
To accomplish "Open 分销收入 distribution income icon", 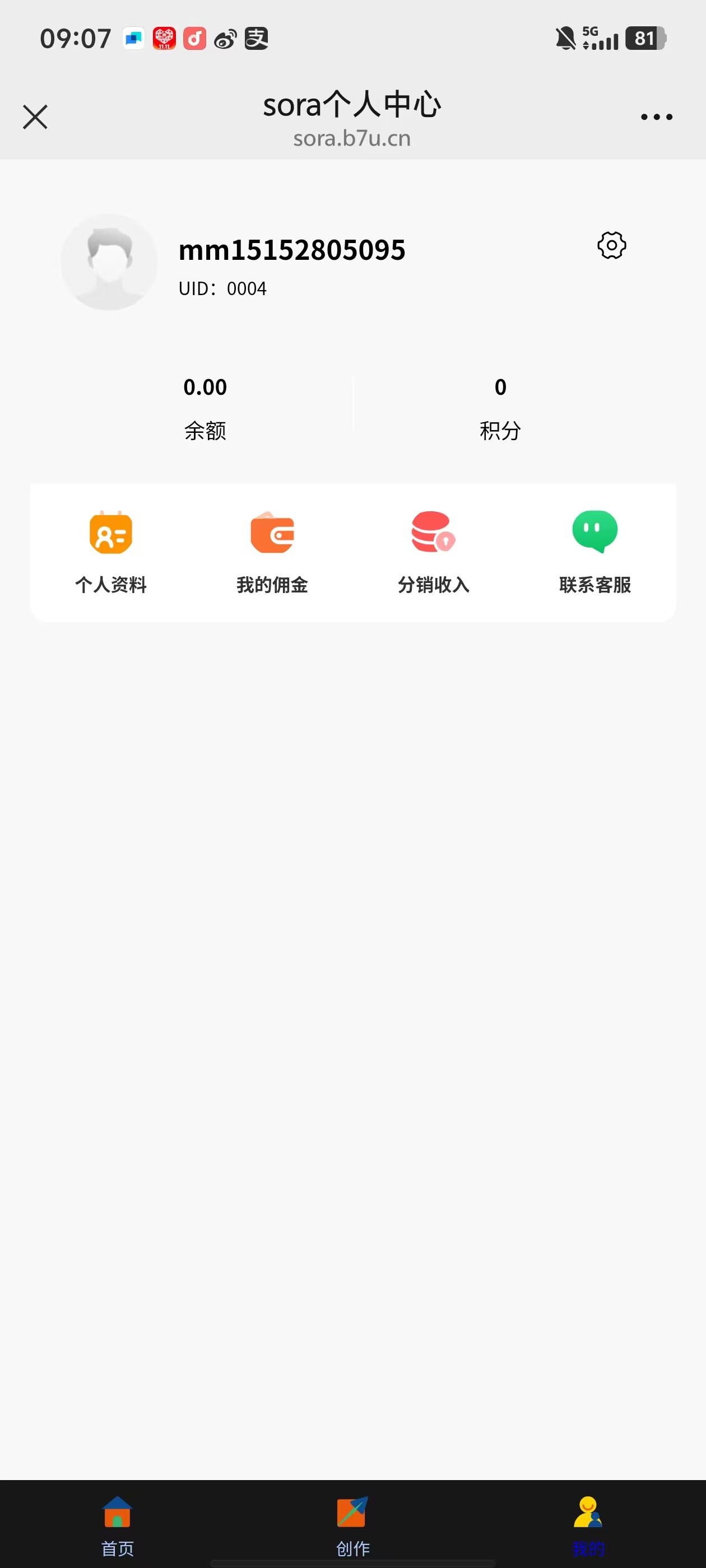I will coord(433,533).
